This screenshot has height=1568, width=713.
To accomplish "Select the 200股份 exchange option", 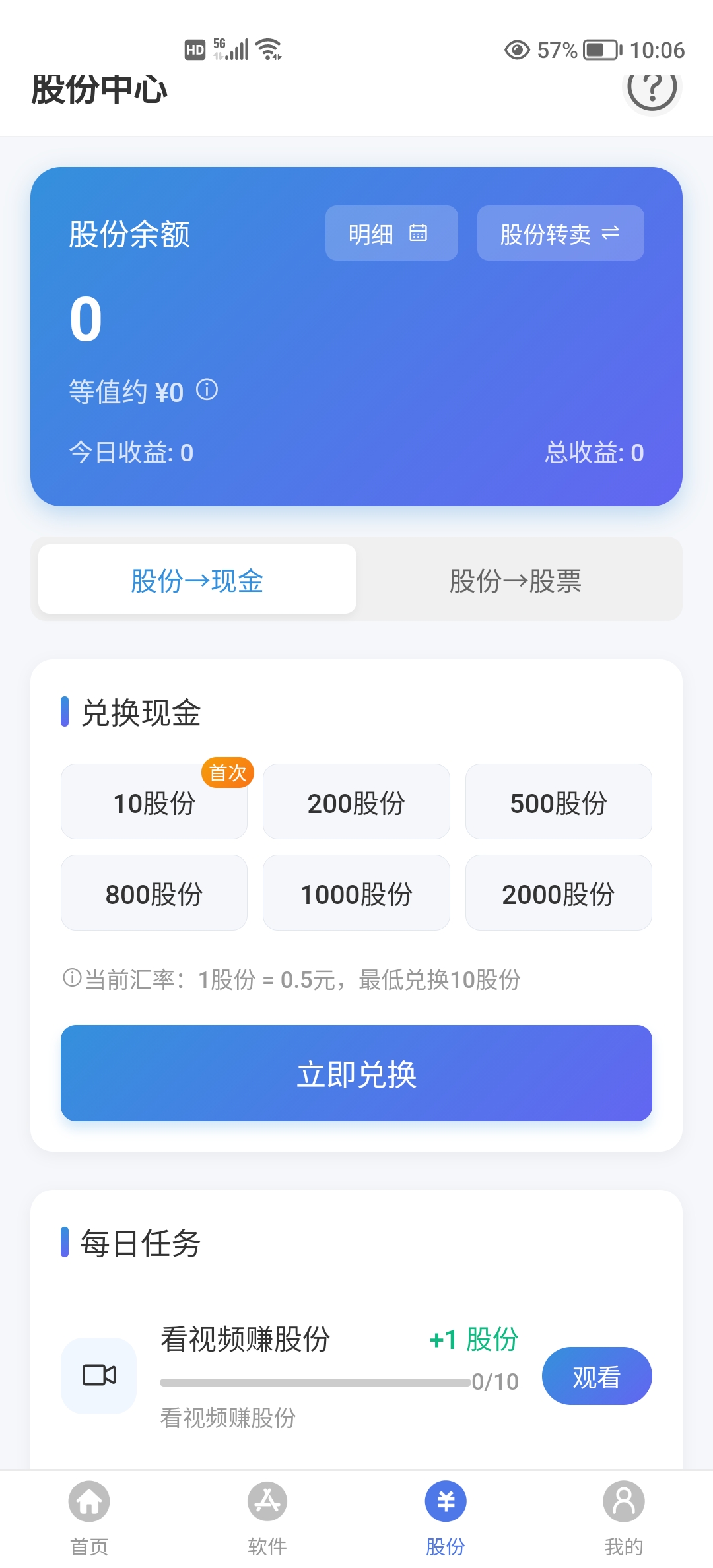I will coord(356,802).
